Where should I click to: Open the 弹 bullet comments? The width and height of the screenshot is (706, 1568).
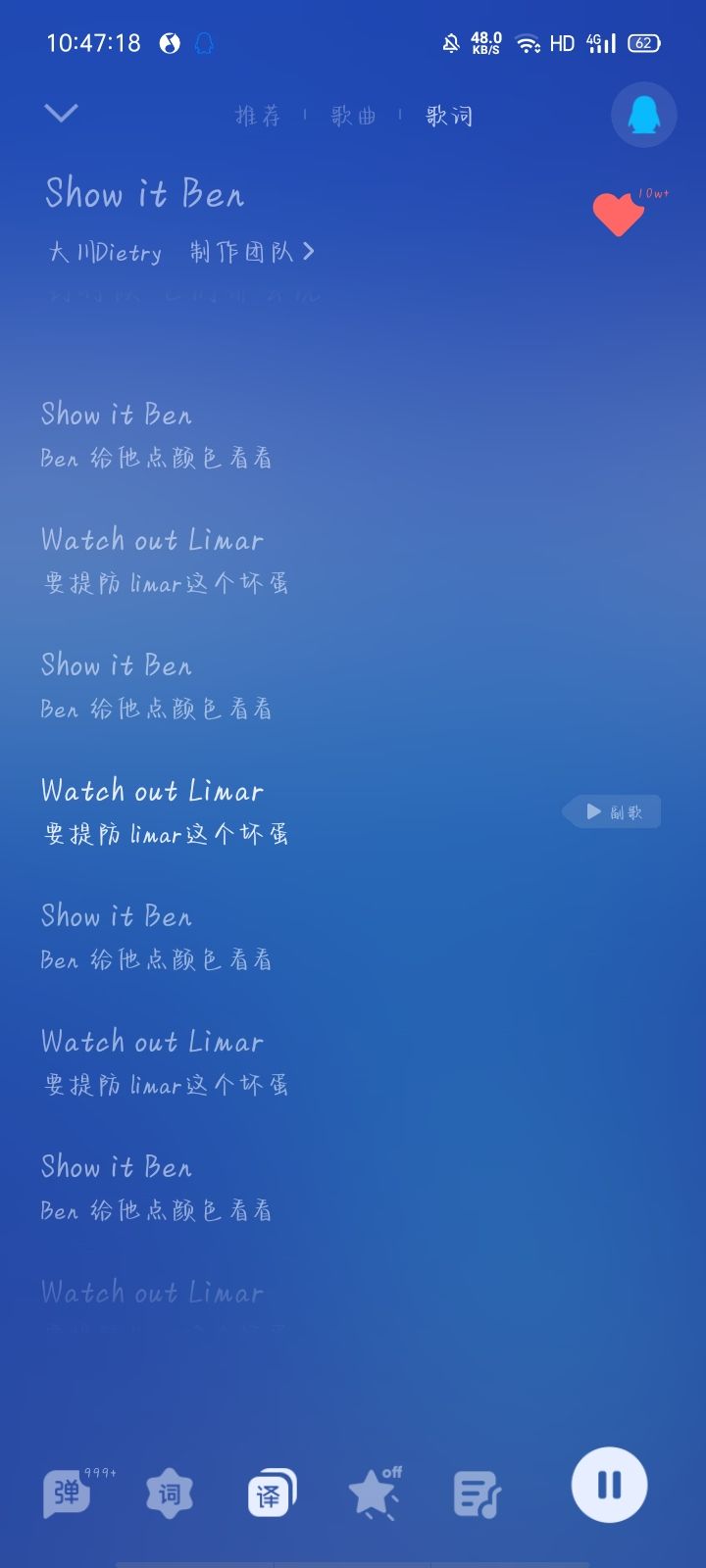[x=68, y=1494]
